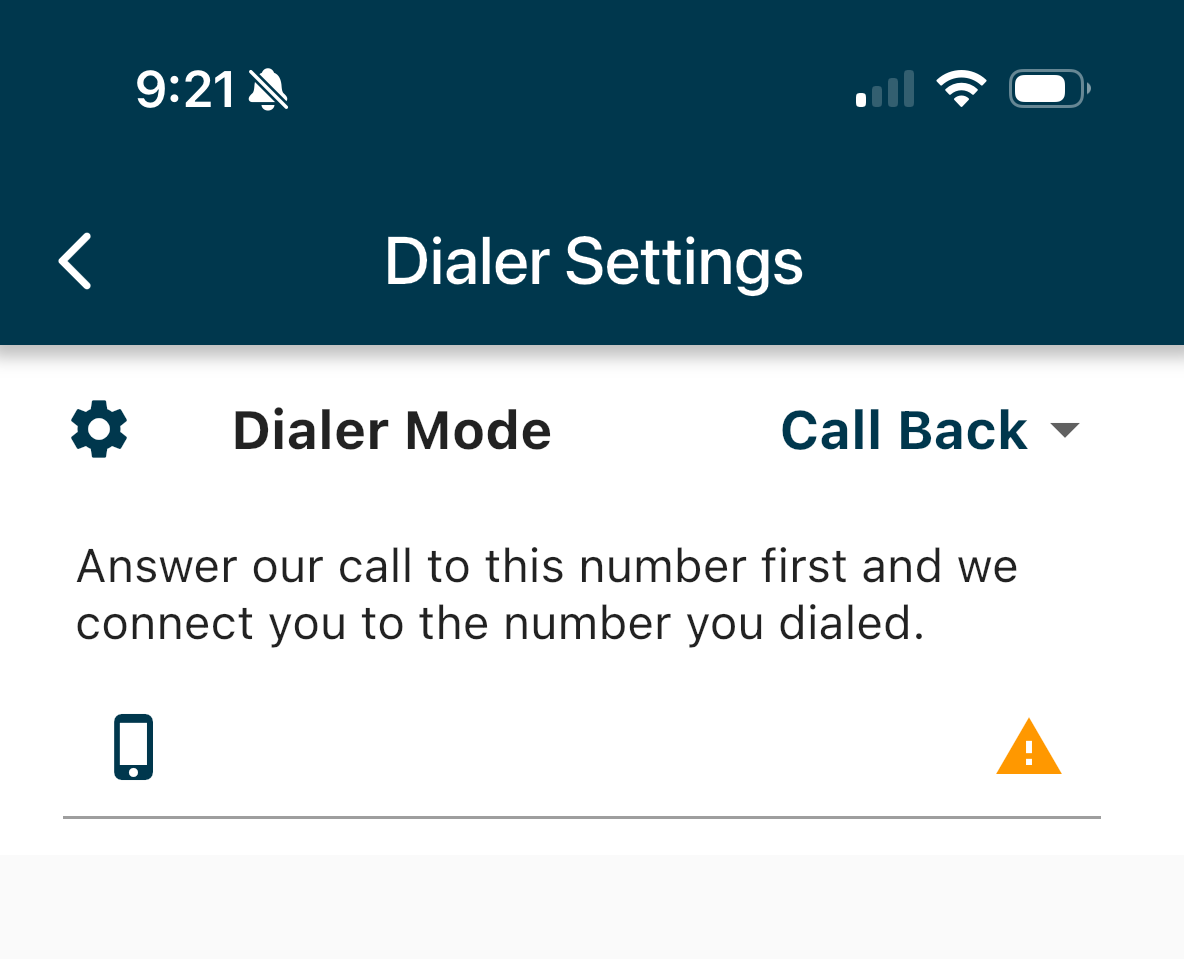Go back from Dialer Settings
Image resolution: width=1184 pixels, height=959 pixels.
pyautogui.click(x=75, y=261)
